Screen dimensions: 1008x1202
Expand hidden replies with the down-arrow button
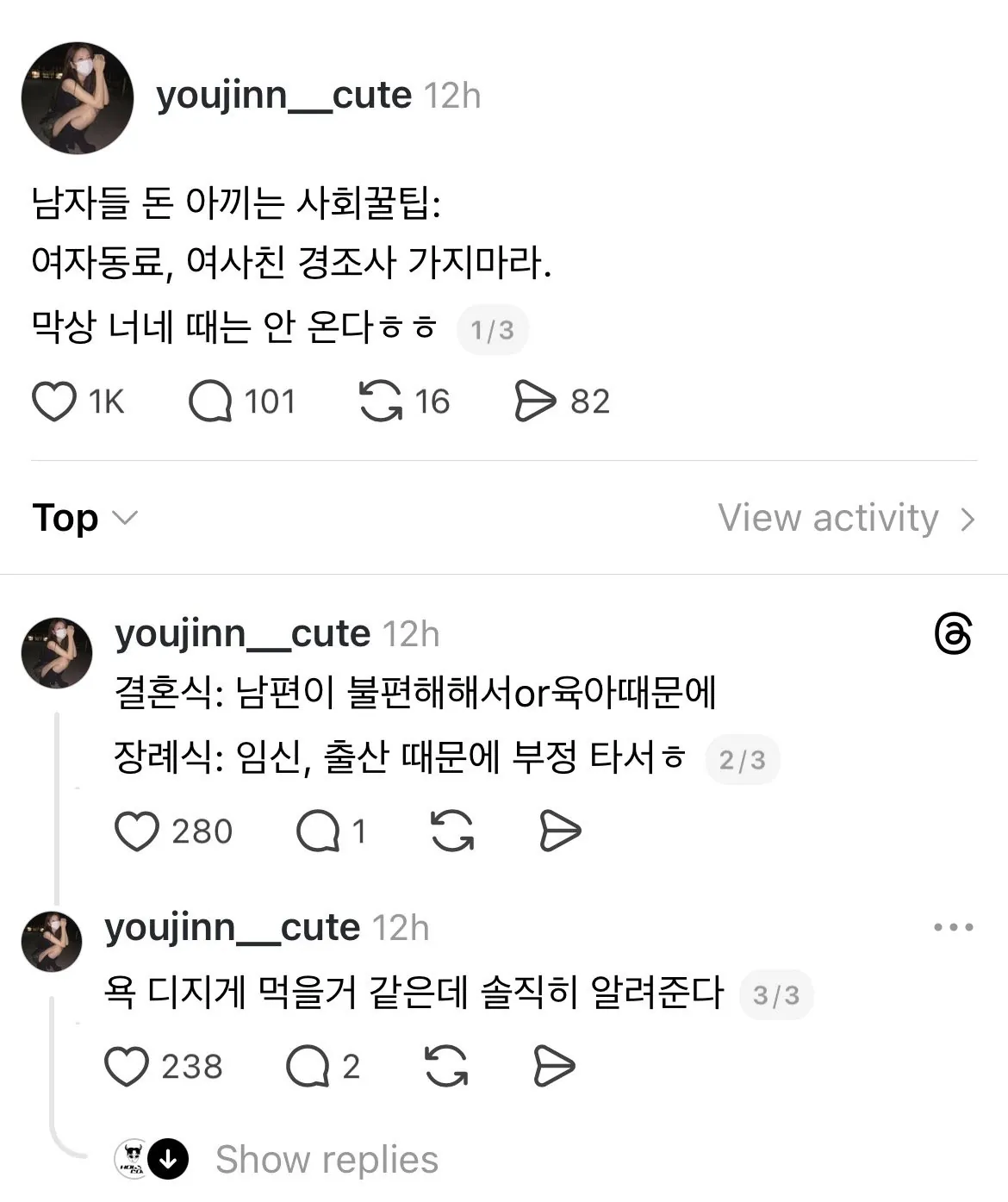click(169, 1159)
